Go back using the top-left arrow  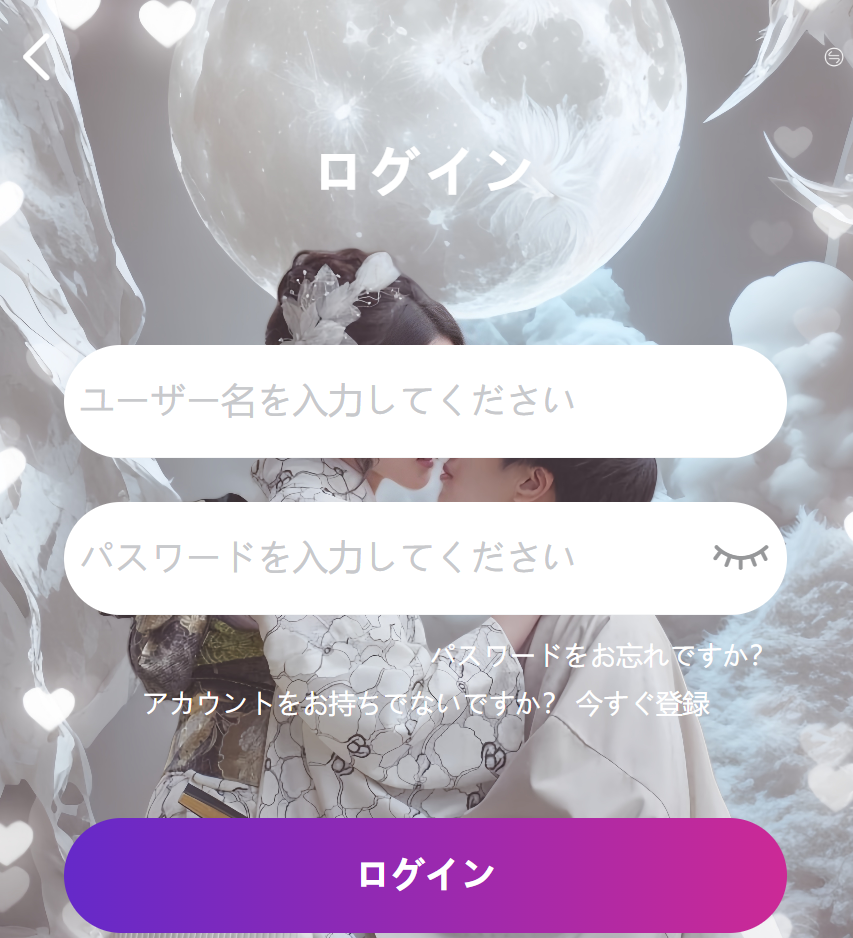coord(37,57)
